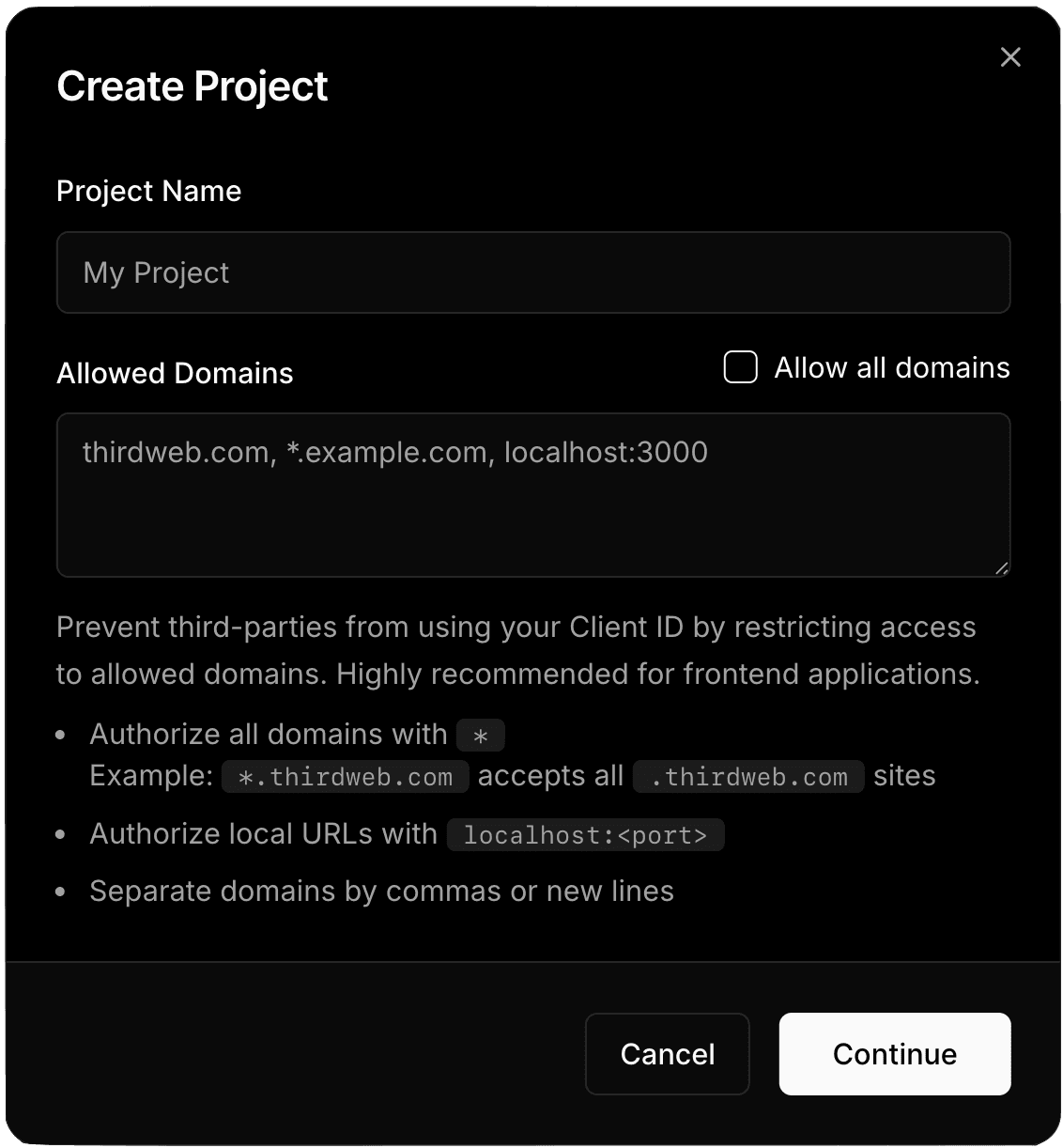Select the 'Create Project' dialog title

(193, 85)
